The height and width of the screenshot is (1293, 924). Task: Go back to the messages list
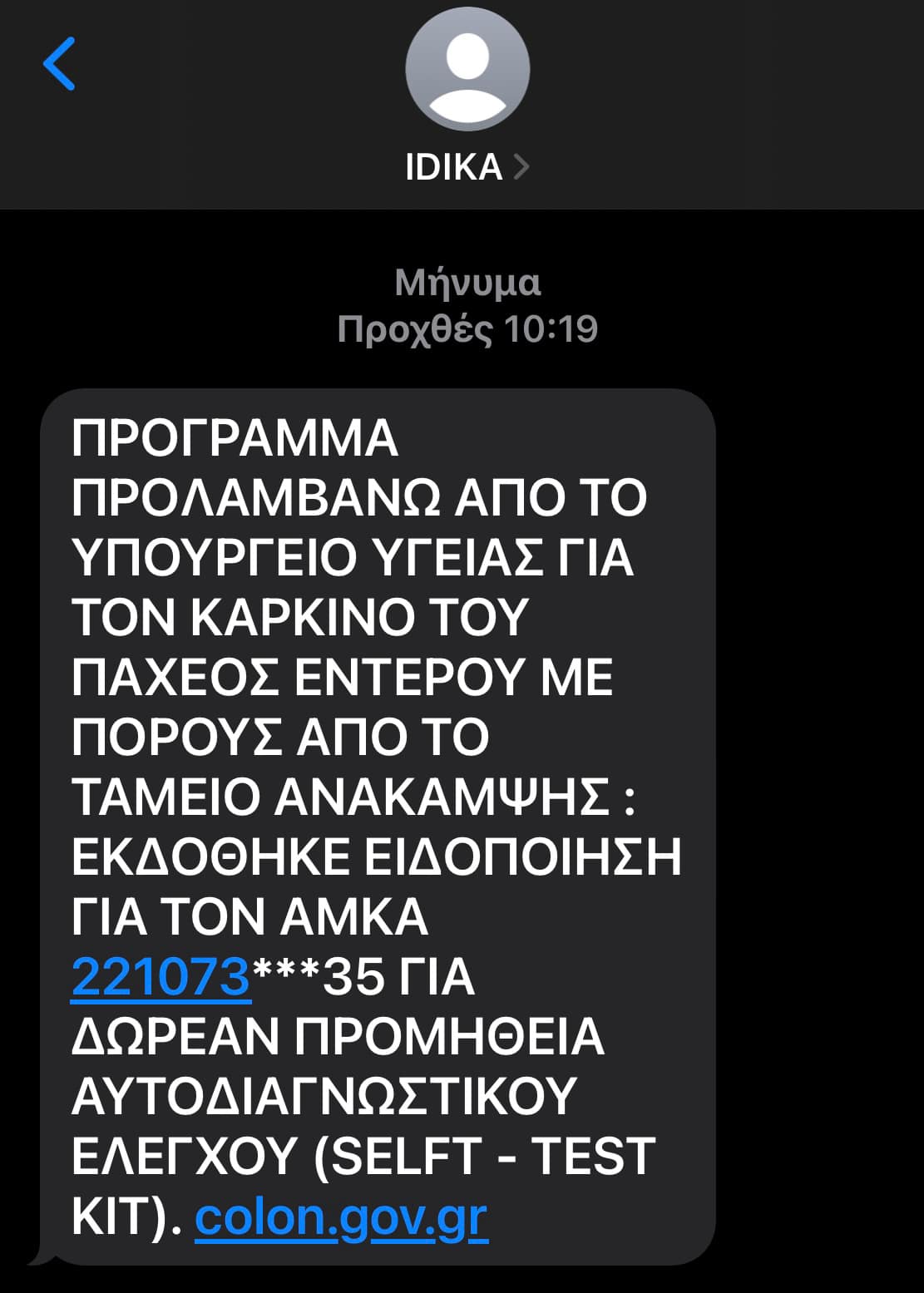click(x=59, y=63)
